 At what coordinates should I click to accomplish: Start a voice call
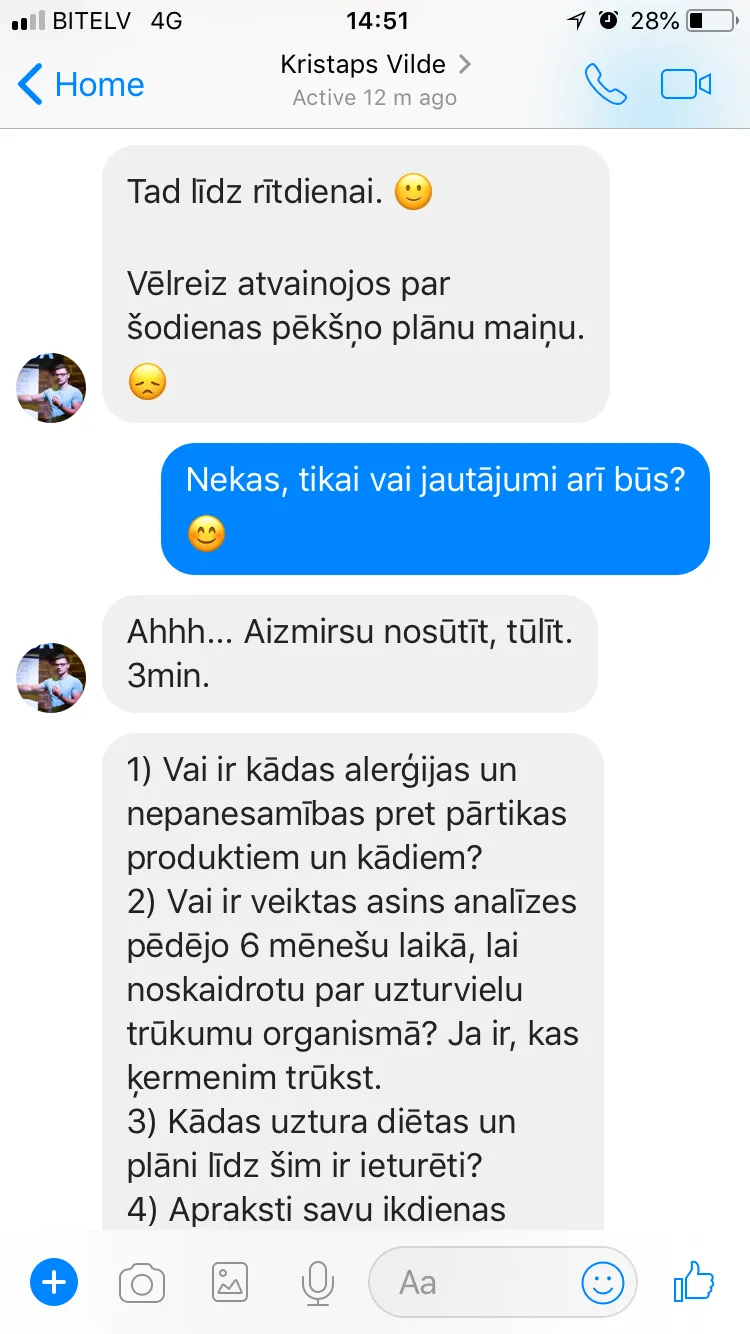[605, 85]
